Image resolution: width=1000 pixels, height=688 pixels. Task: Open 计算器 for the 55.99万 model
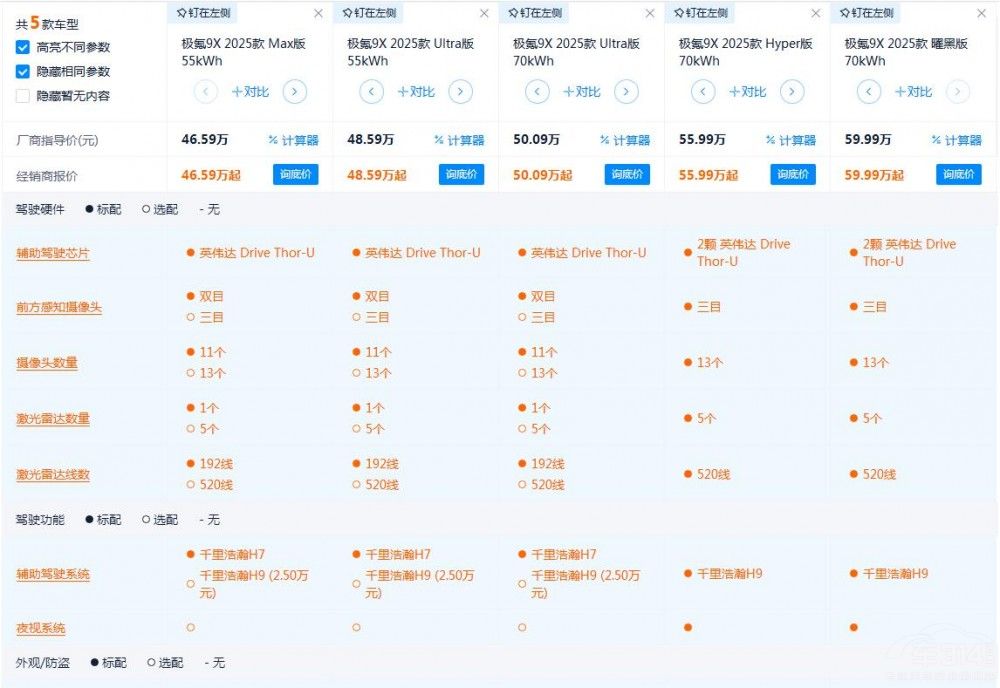click(x=790, y=140)
